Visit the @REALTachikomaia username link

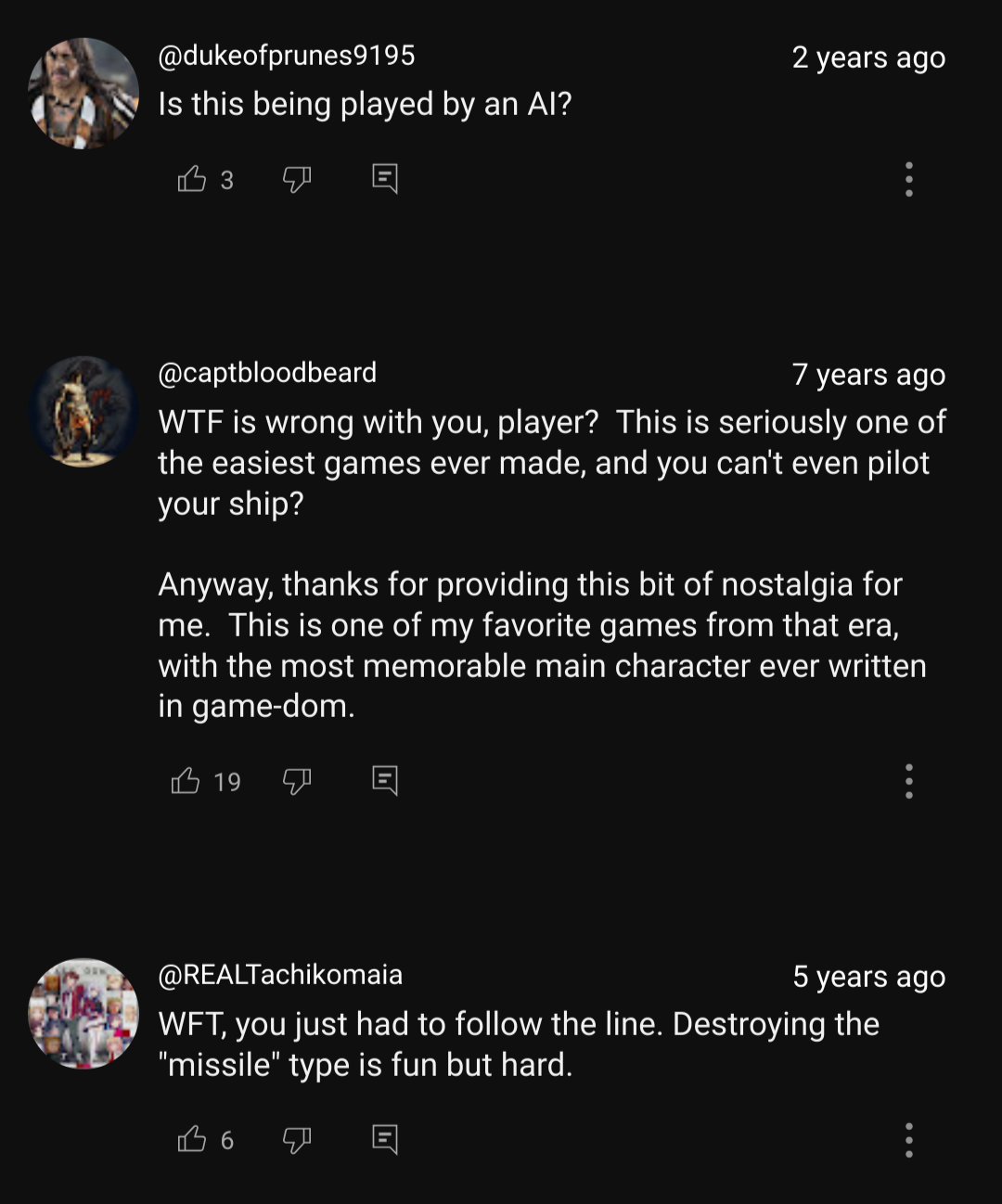[280, 975]
